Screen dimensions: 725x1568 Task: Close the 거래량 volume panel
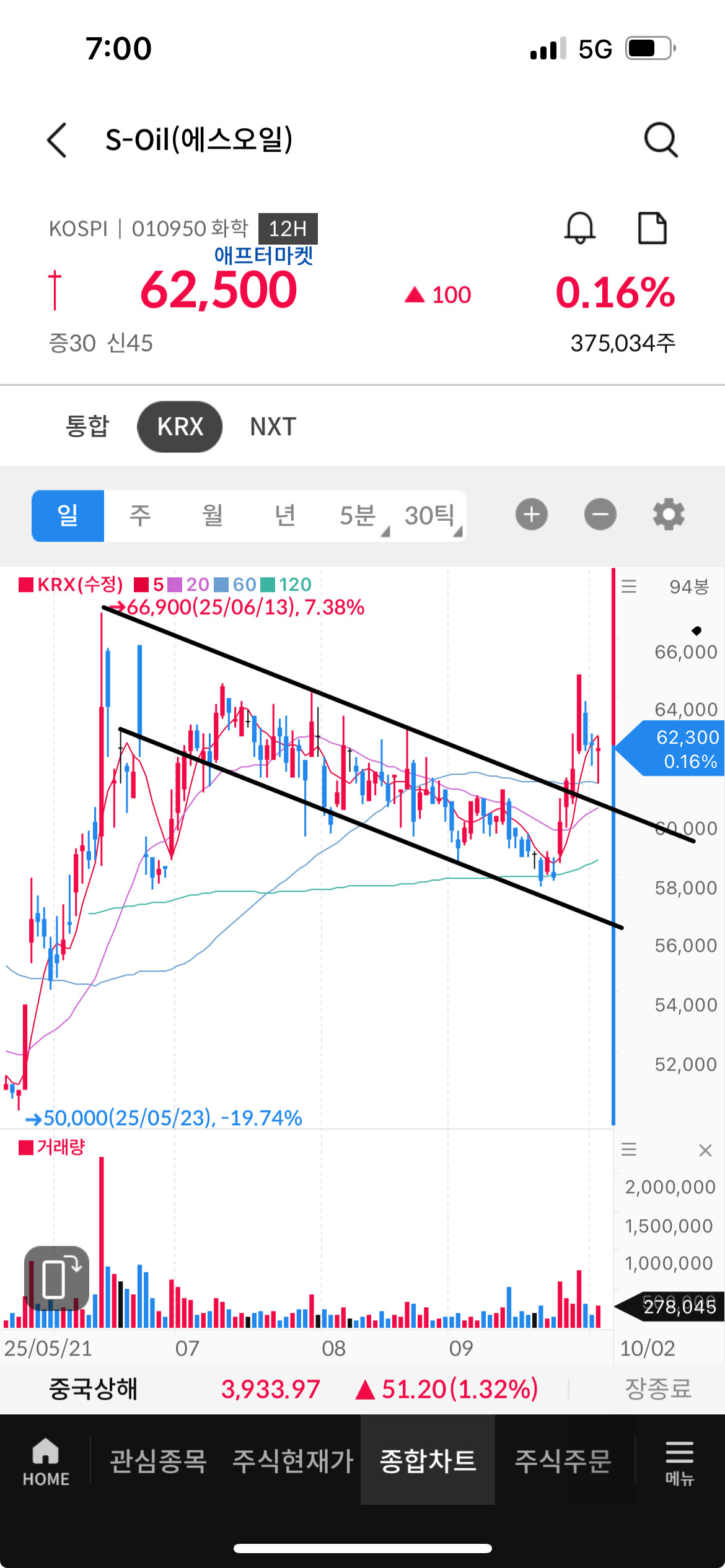705,1150
